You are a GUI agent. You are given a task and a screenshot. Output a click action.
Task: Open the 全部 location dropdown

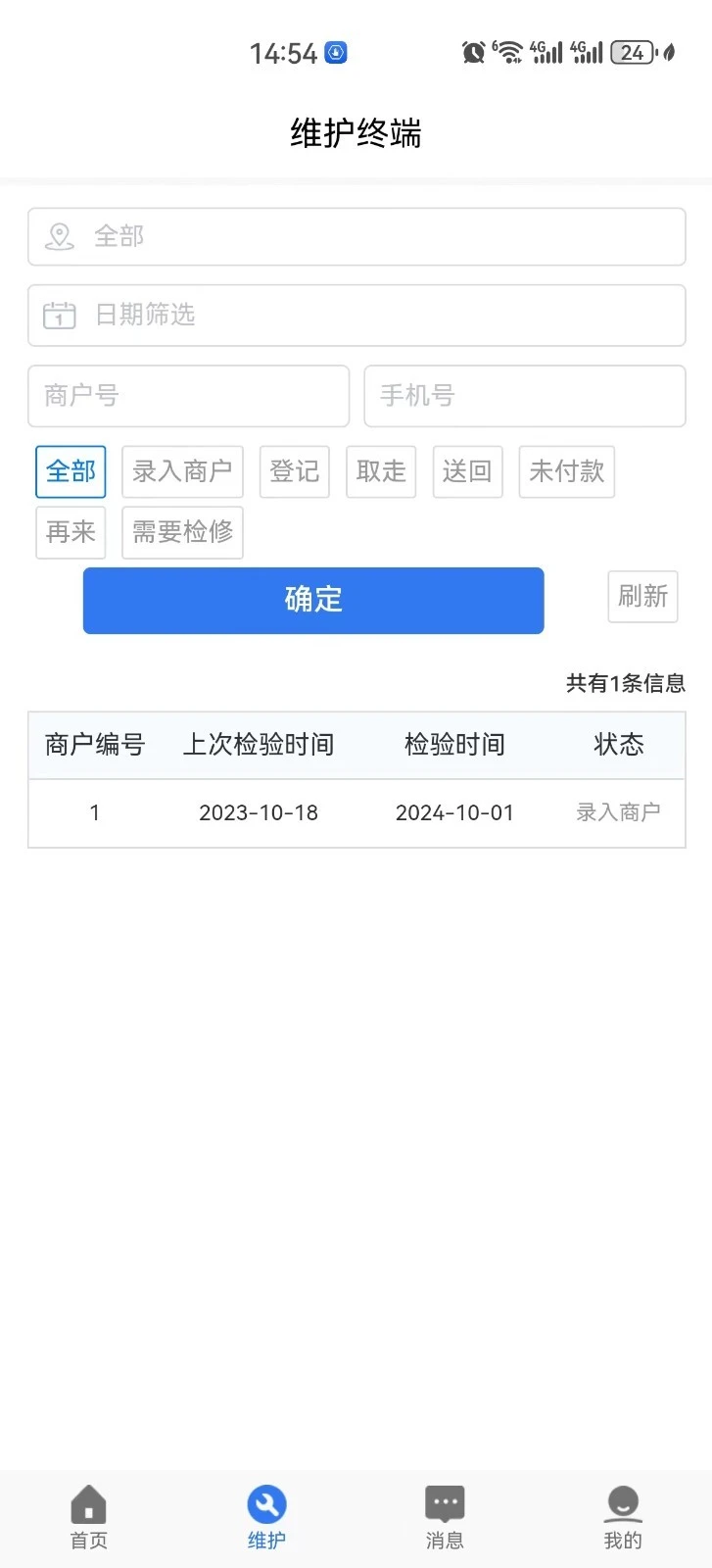356,236
